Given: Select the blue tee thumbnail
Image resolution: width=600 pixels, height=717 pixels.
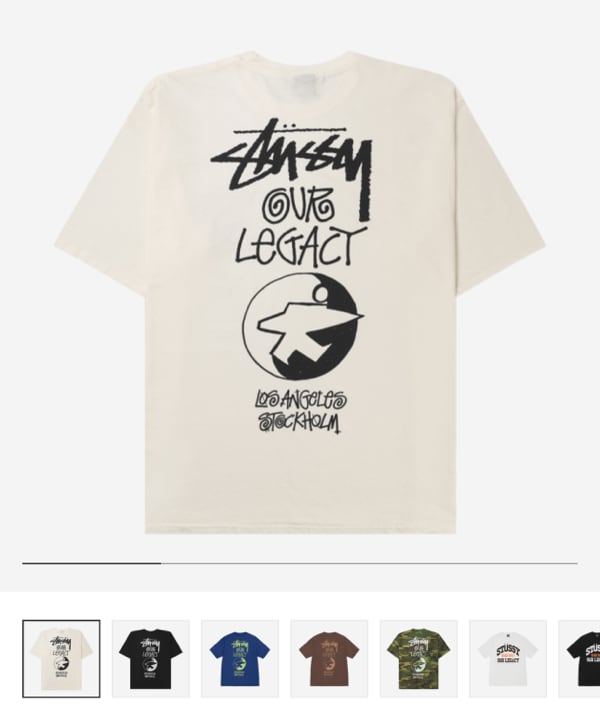Looking at the screenshot, I should point(239,658).
